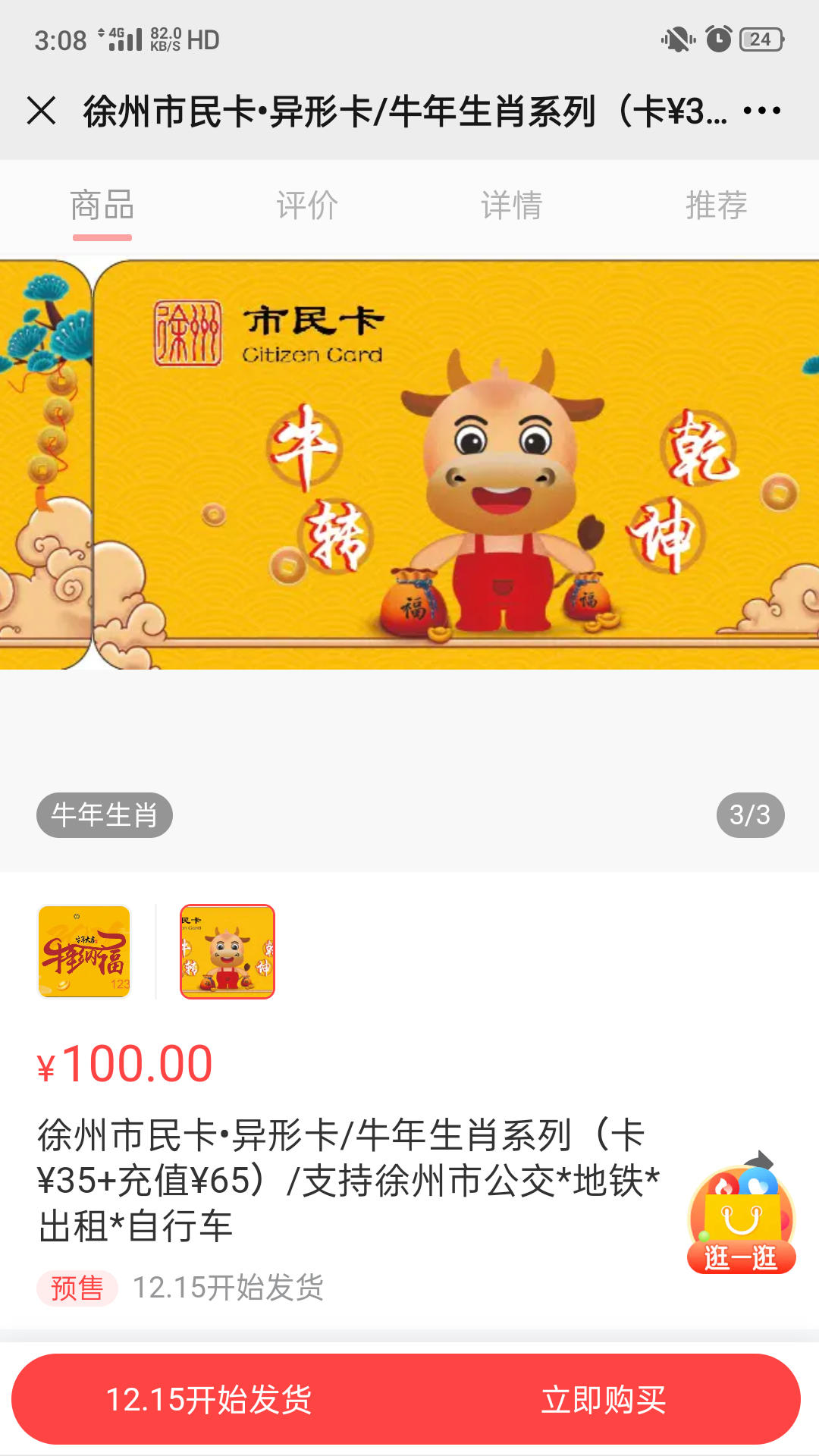Image resolution: width=819 pixels, height=1456 pixels.
Task: Open the three-dot overflow menu
Action: [x=761, y=111]
